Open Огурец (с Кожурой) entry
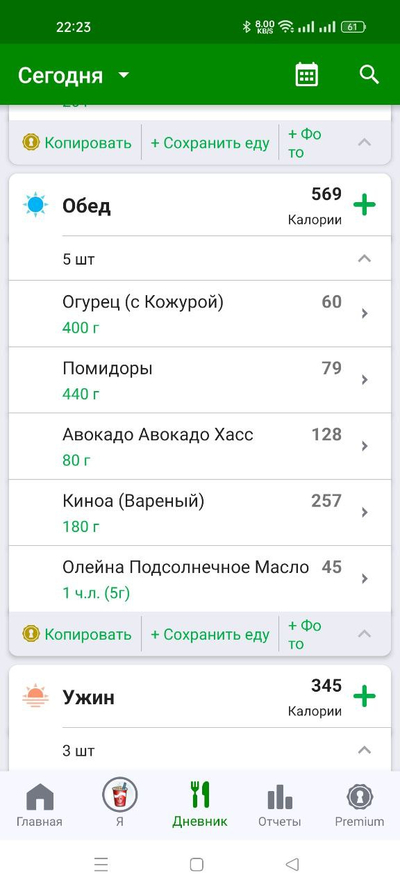Screen dimensions: 400x889 (200, 314)
